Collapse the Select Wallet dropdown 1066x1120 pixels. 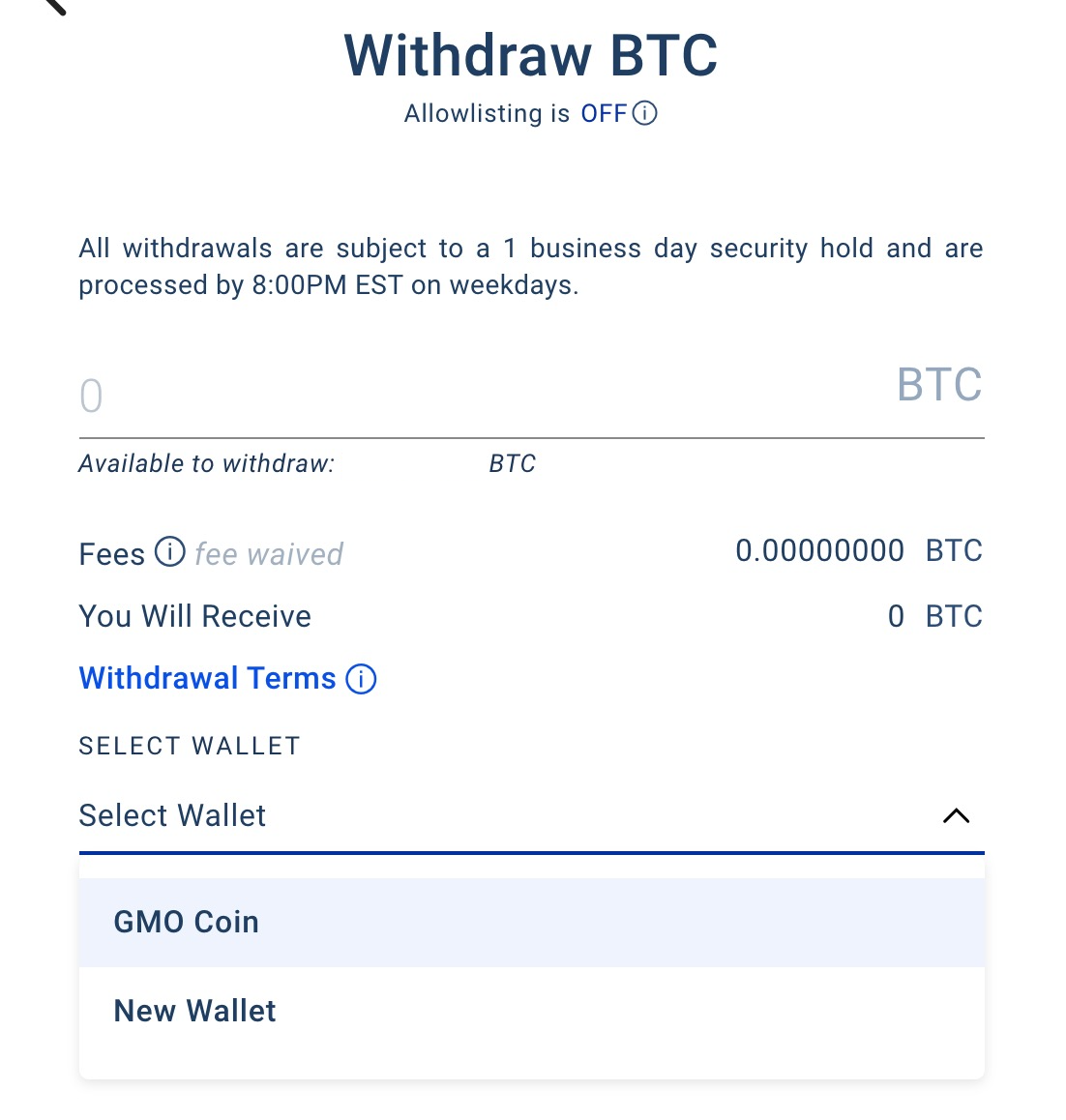[x=955, y=815]
